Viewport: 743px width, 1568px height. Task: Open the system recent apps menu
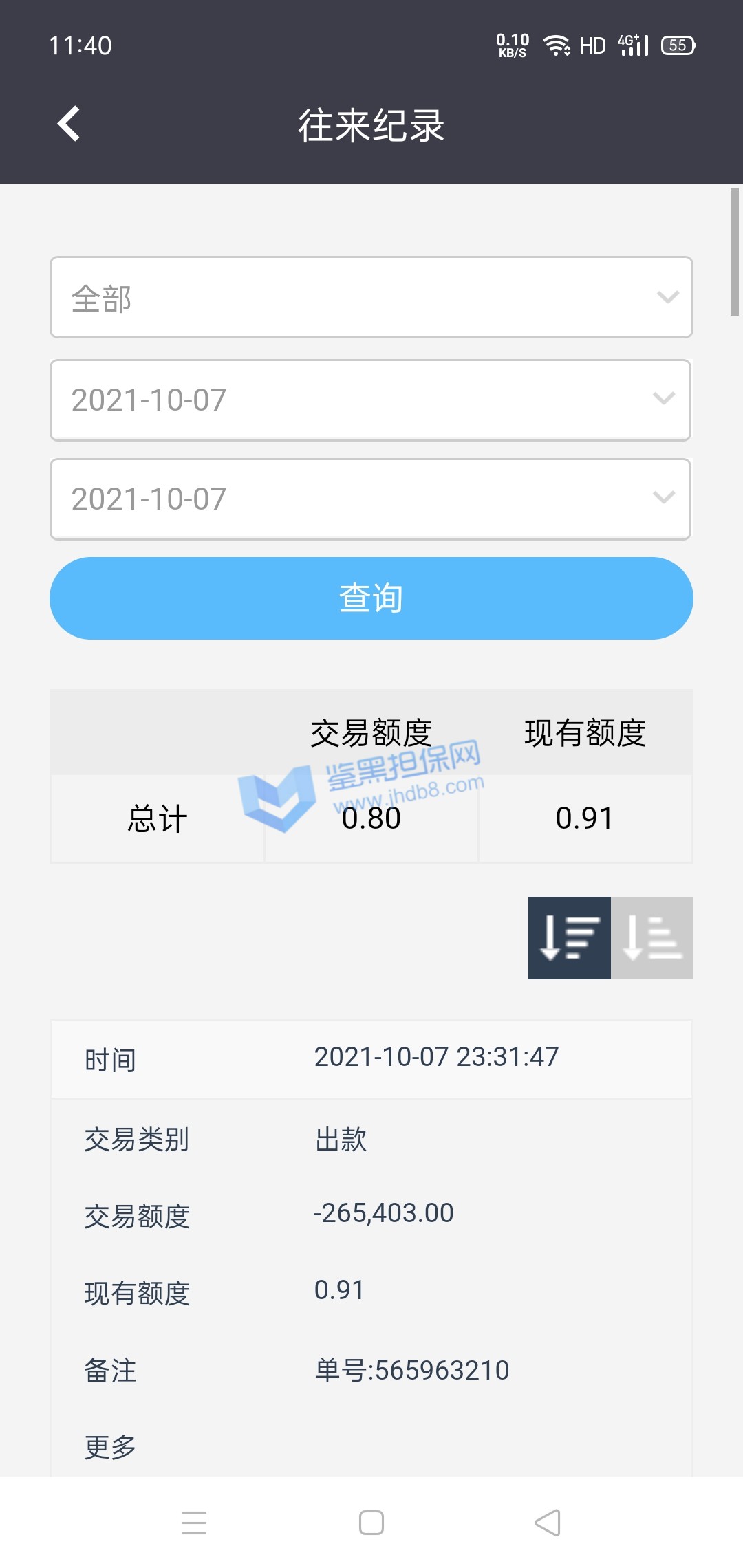[x=194, y=1523]
